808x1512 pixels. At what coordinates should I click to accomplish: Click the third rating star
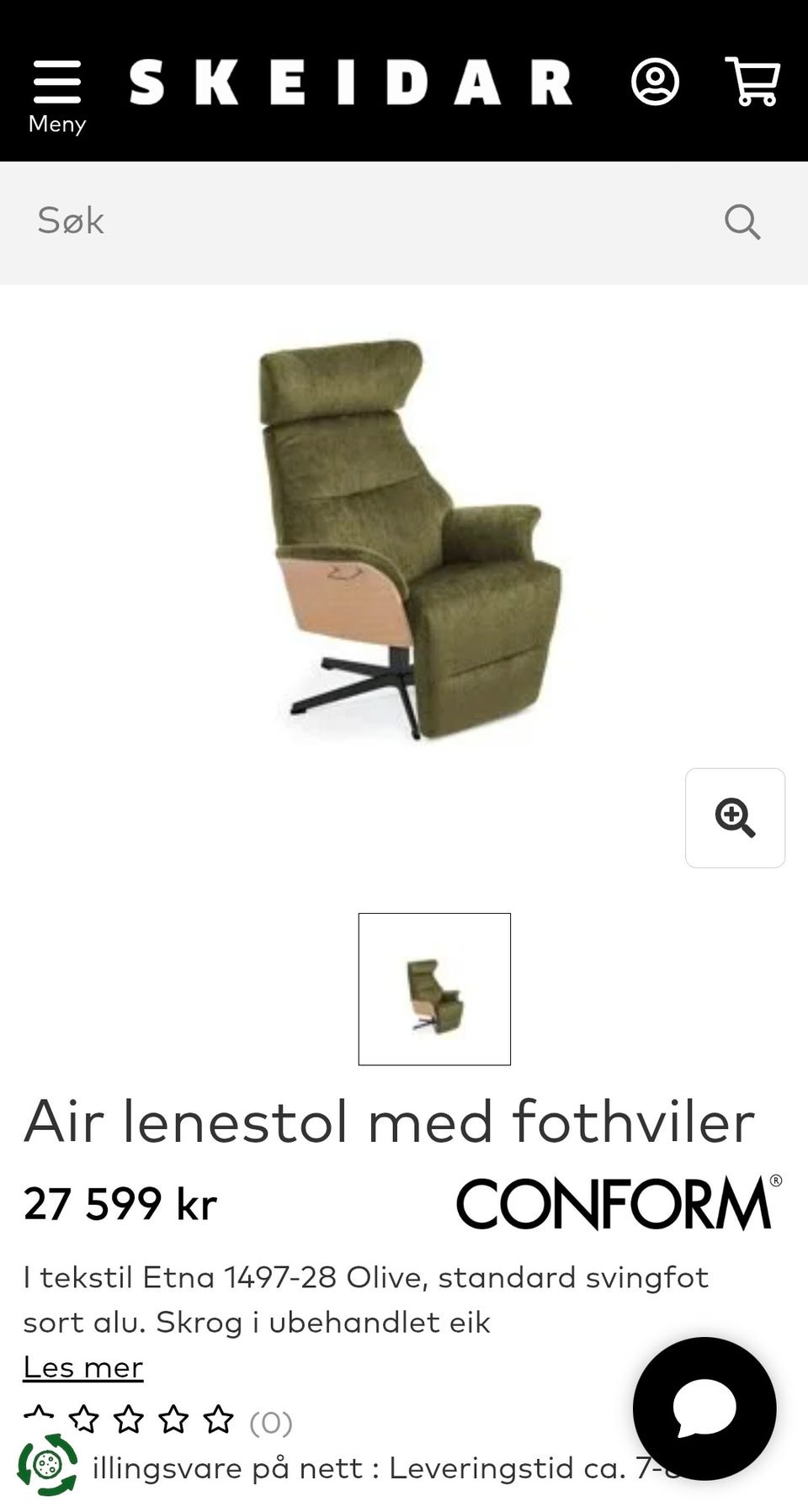pyautogui.click(x=130, y=1418)
